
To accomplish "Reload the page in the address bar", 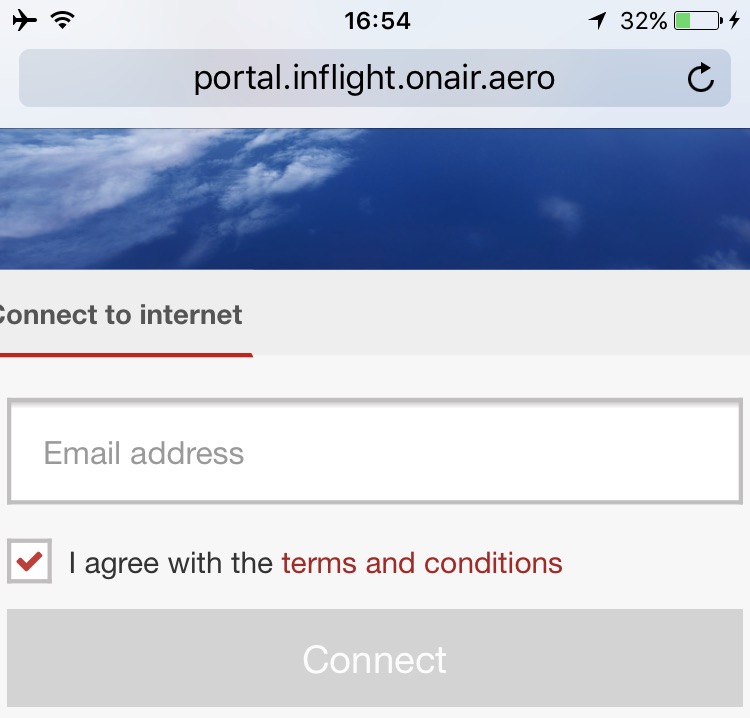I will click(701, 78).
